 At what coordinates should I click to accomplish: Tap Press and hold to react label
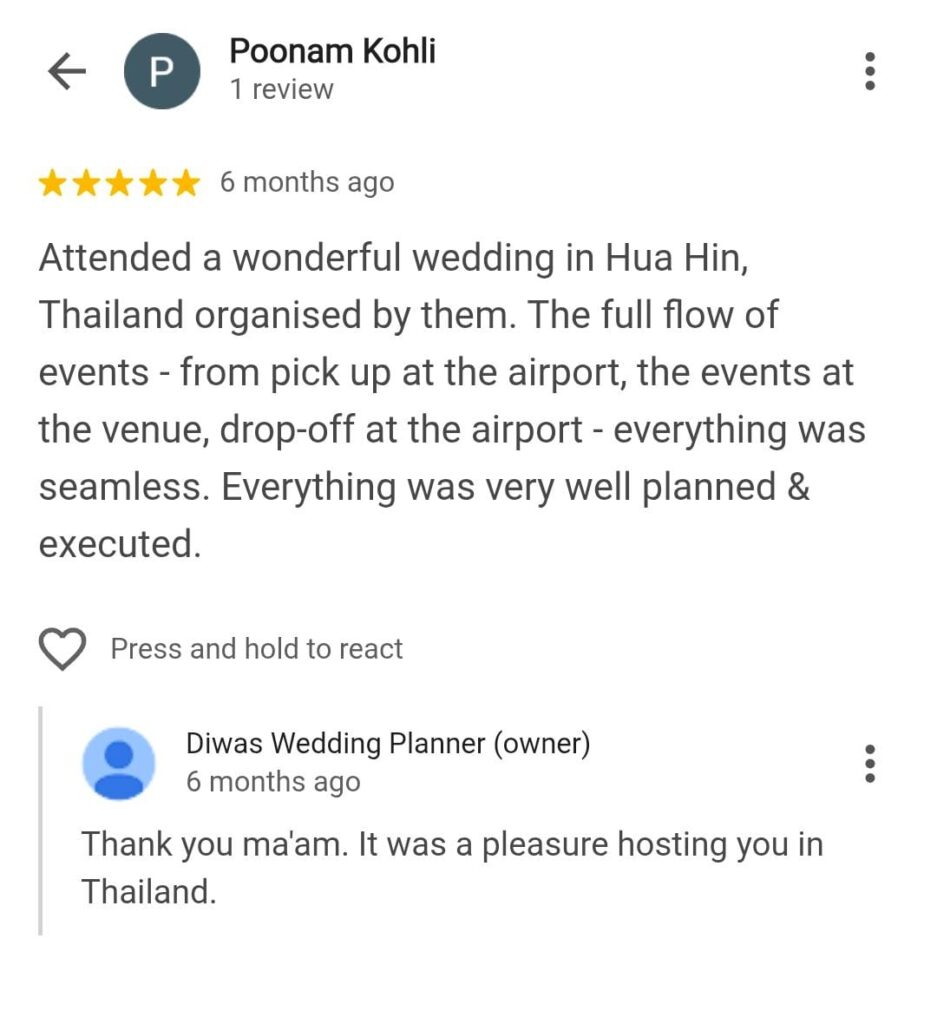(x=255, y=648)
